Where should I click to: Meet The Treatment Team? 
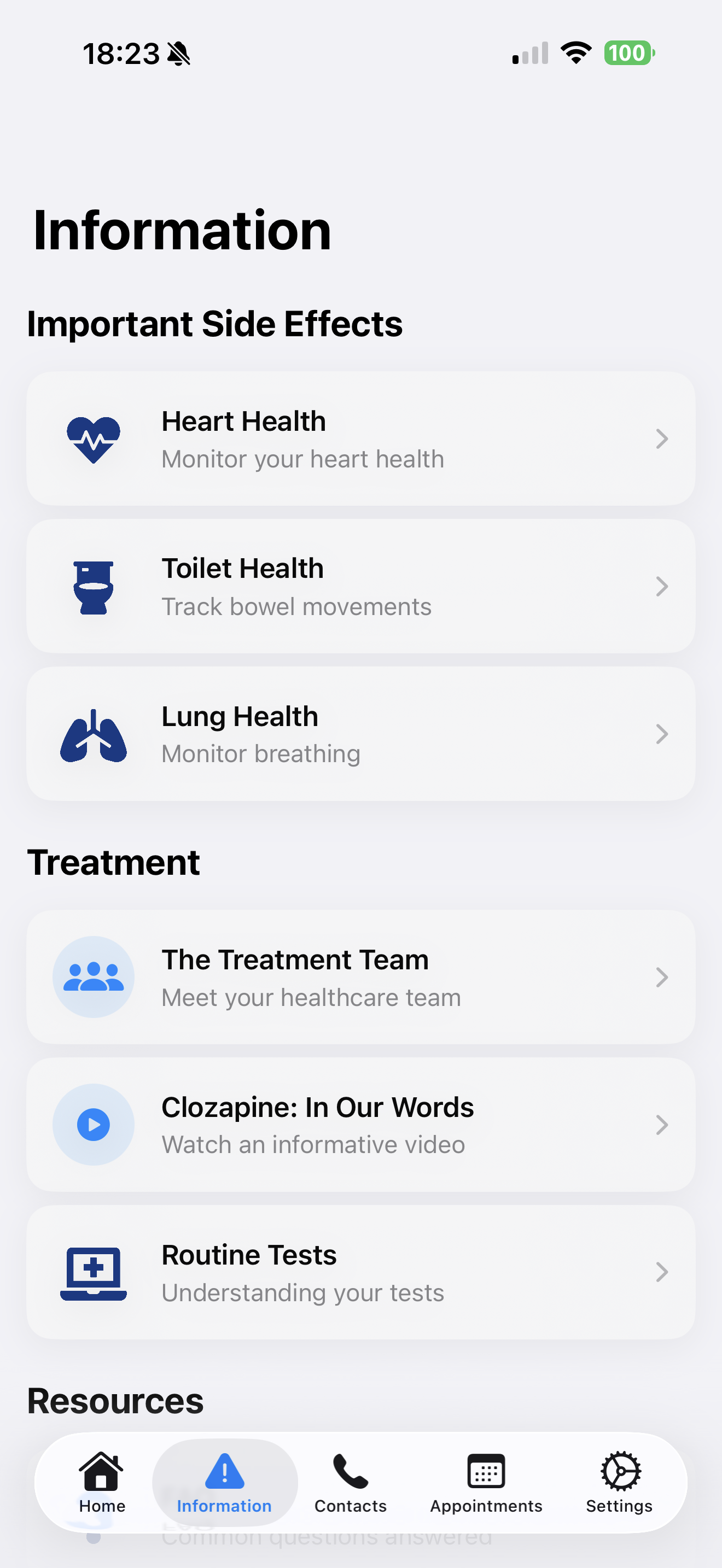tap(360, 977)
